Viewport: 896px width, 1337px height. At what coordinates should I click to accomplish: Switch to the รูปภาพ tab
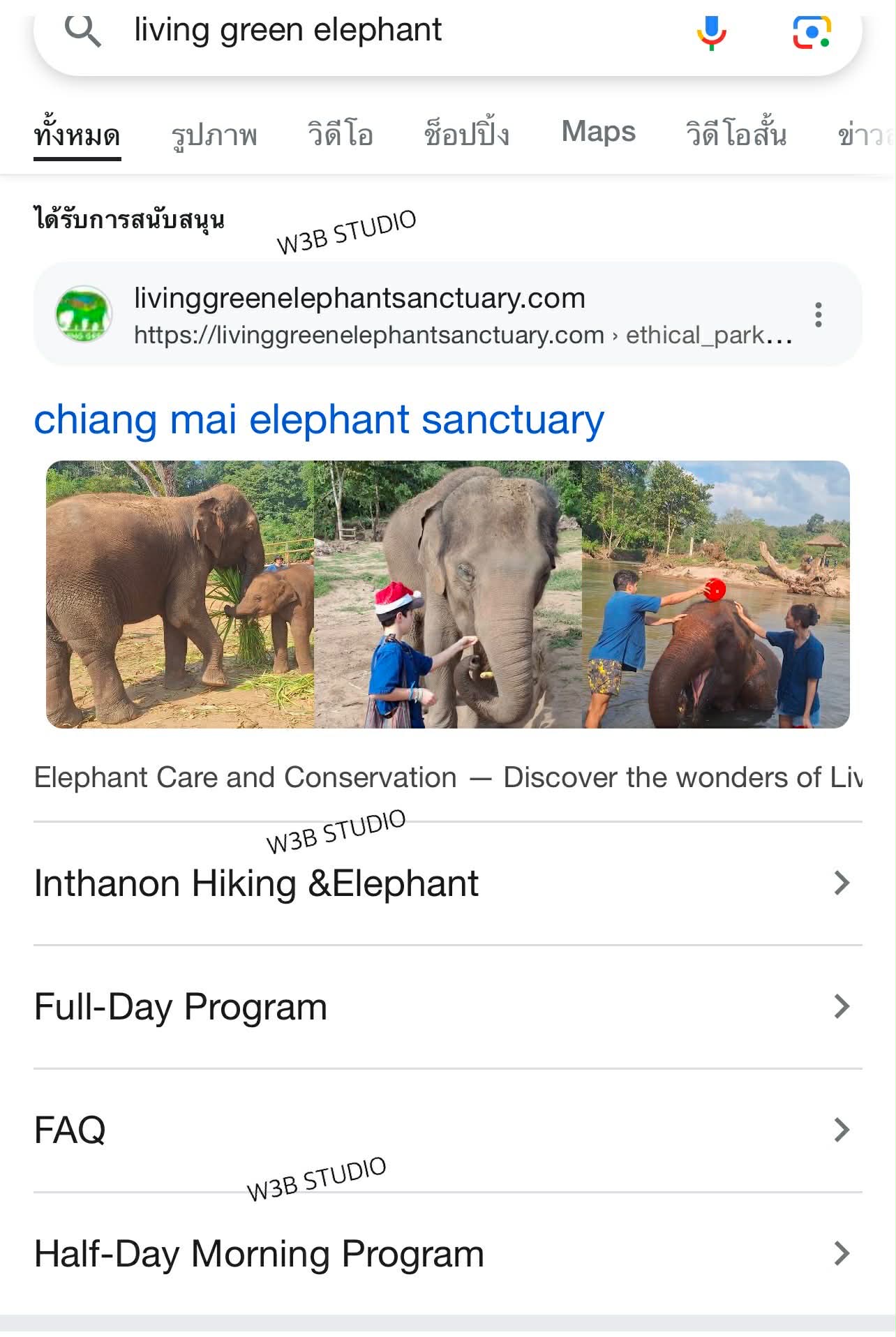[x=214, y=135]
